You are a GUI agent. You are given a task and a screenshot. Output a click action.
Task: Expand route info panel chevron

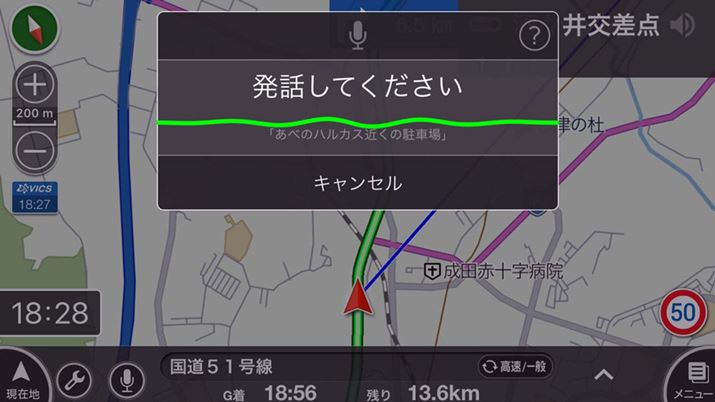(x=603, y=374)
